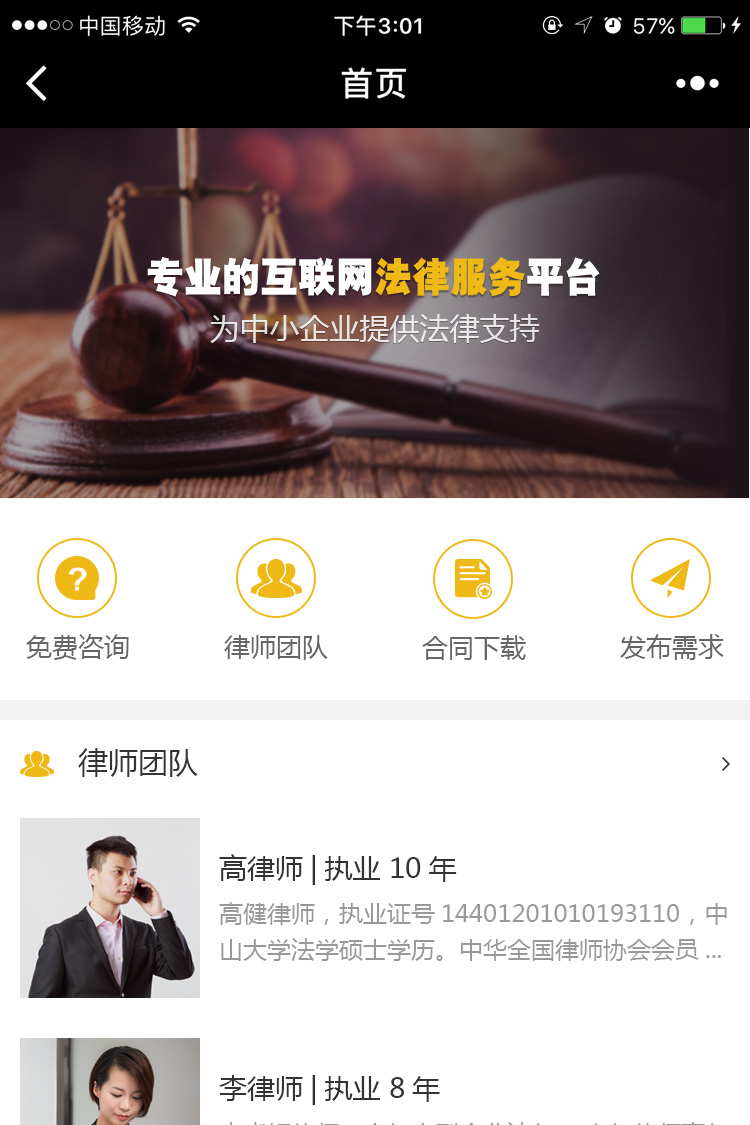Open the three-dot menu at top right
This screenshot has width=750, height=1125.
coord(697,84)
